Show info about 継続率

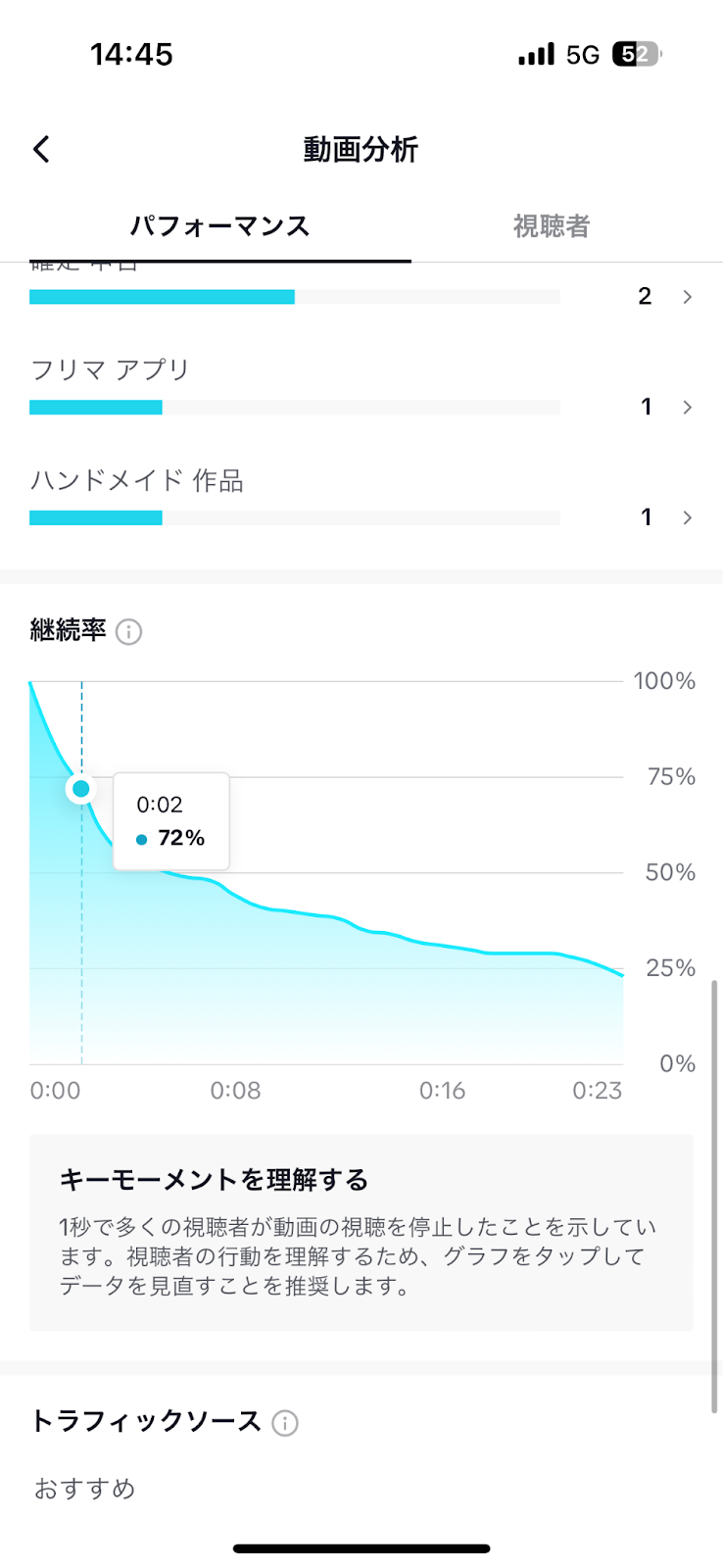[x=128, y=631]
